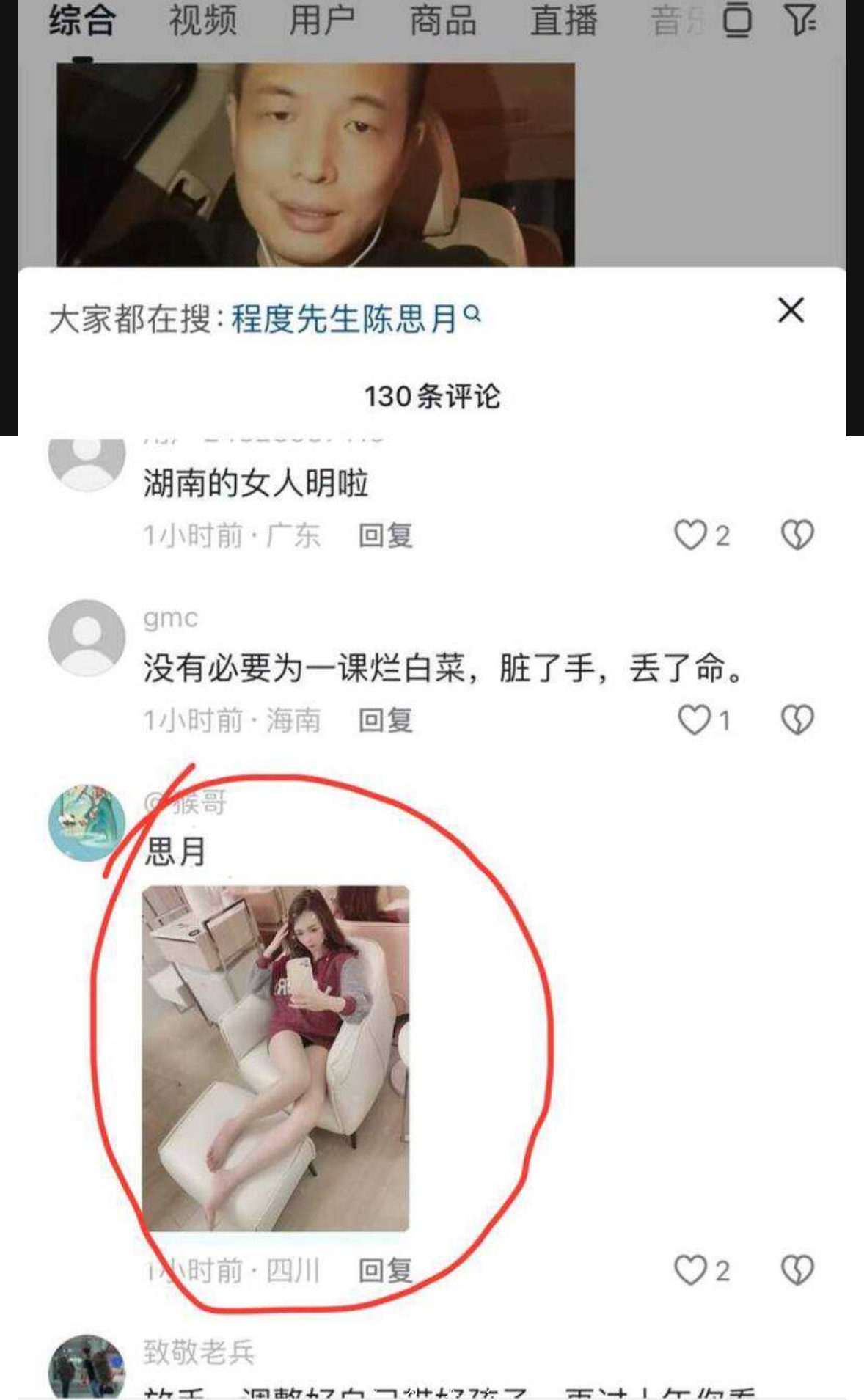
Task: Switch to the 直播 tab
Action: (x=563, y=20)
